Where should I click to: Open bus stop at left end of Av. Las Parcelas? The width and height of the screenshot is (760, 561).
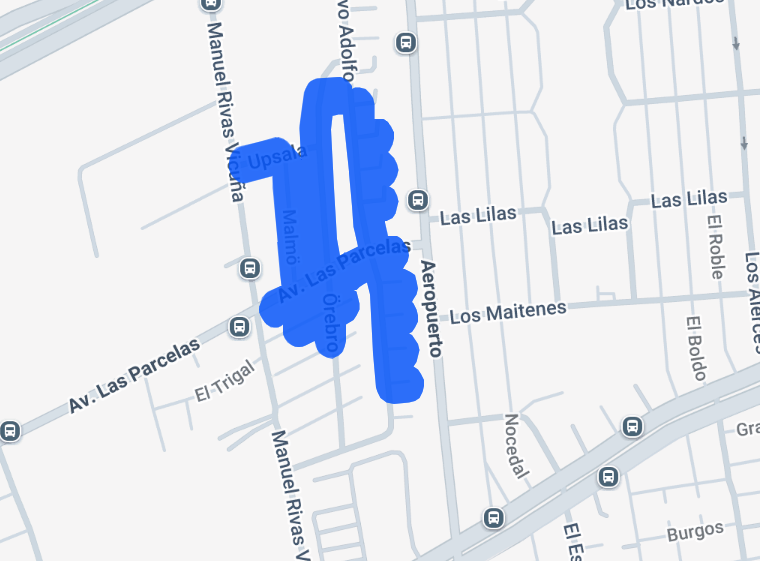pos(10,431)
